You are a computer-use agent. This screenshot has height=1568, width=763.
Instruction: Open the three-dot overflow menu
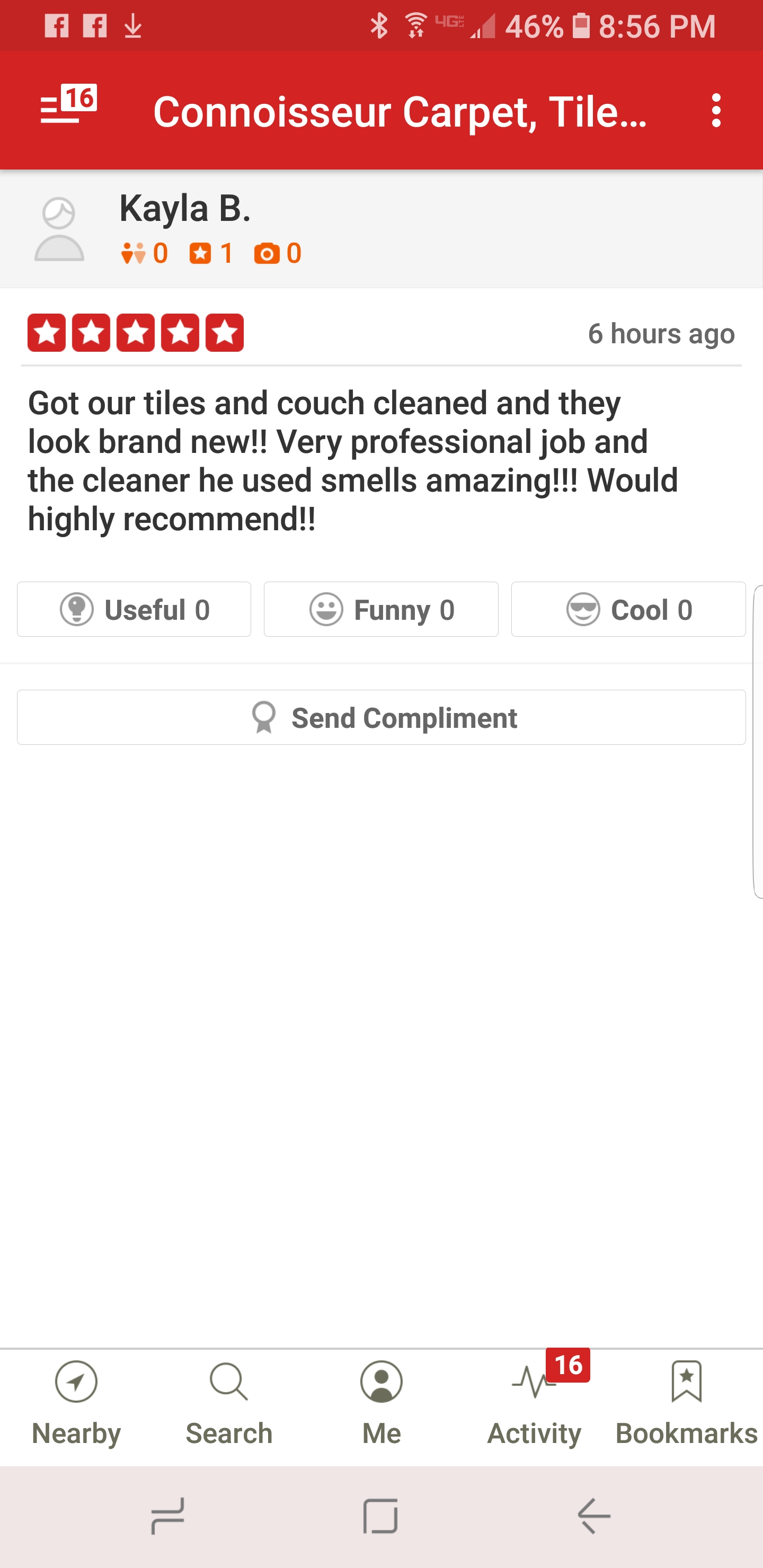(715, 110)
